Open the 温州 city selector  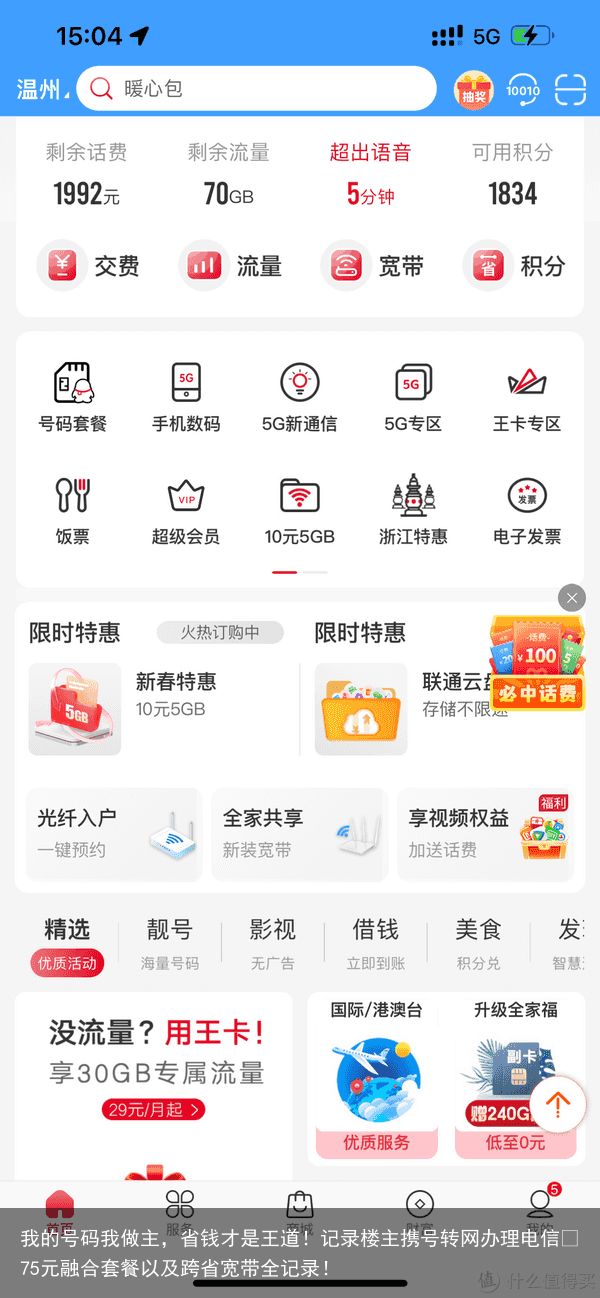pyautogui.click(x=42, y=90)
